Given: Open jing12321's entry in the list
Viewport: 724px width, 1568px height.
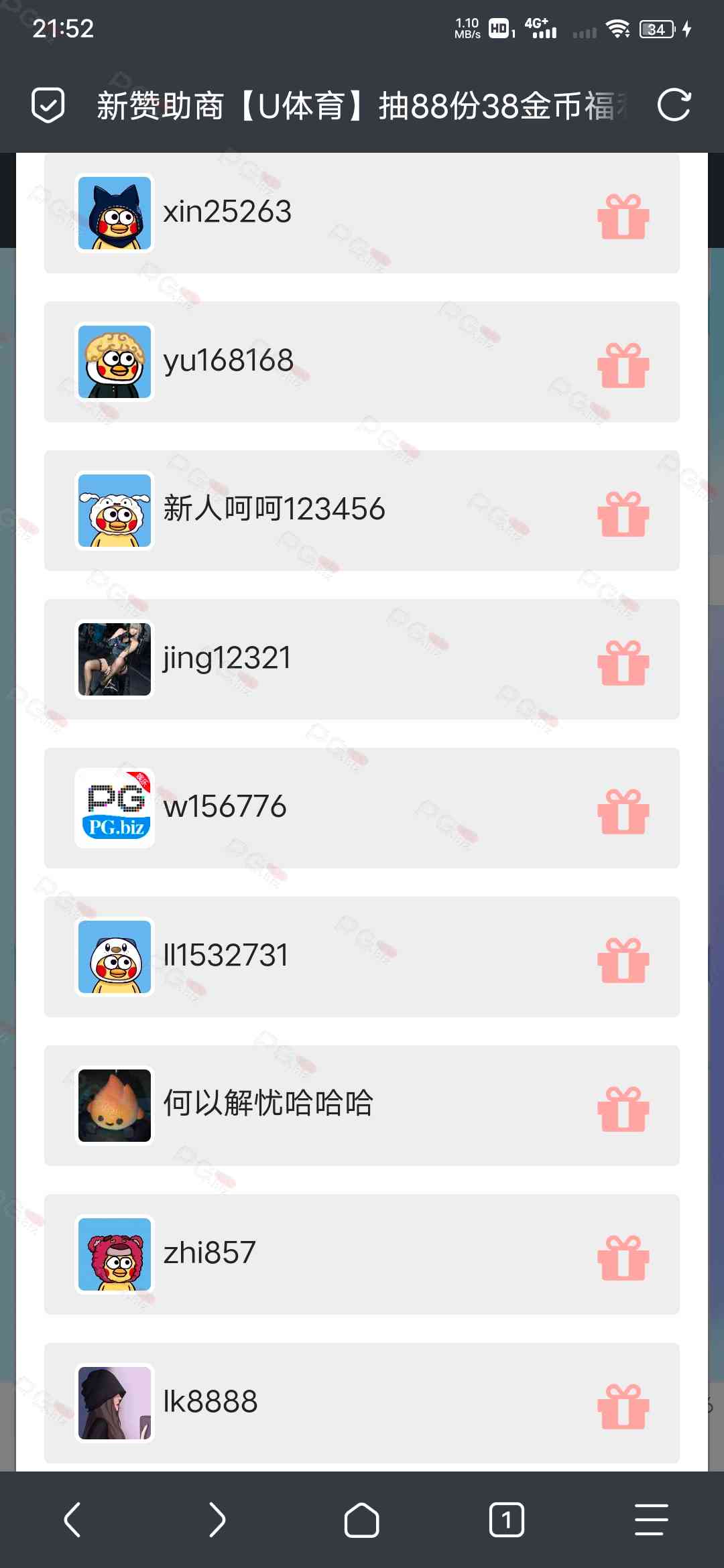Looking at the screenshot, I should [x=362, y=659].
